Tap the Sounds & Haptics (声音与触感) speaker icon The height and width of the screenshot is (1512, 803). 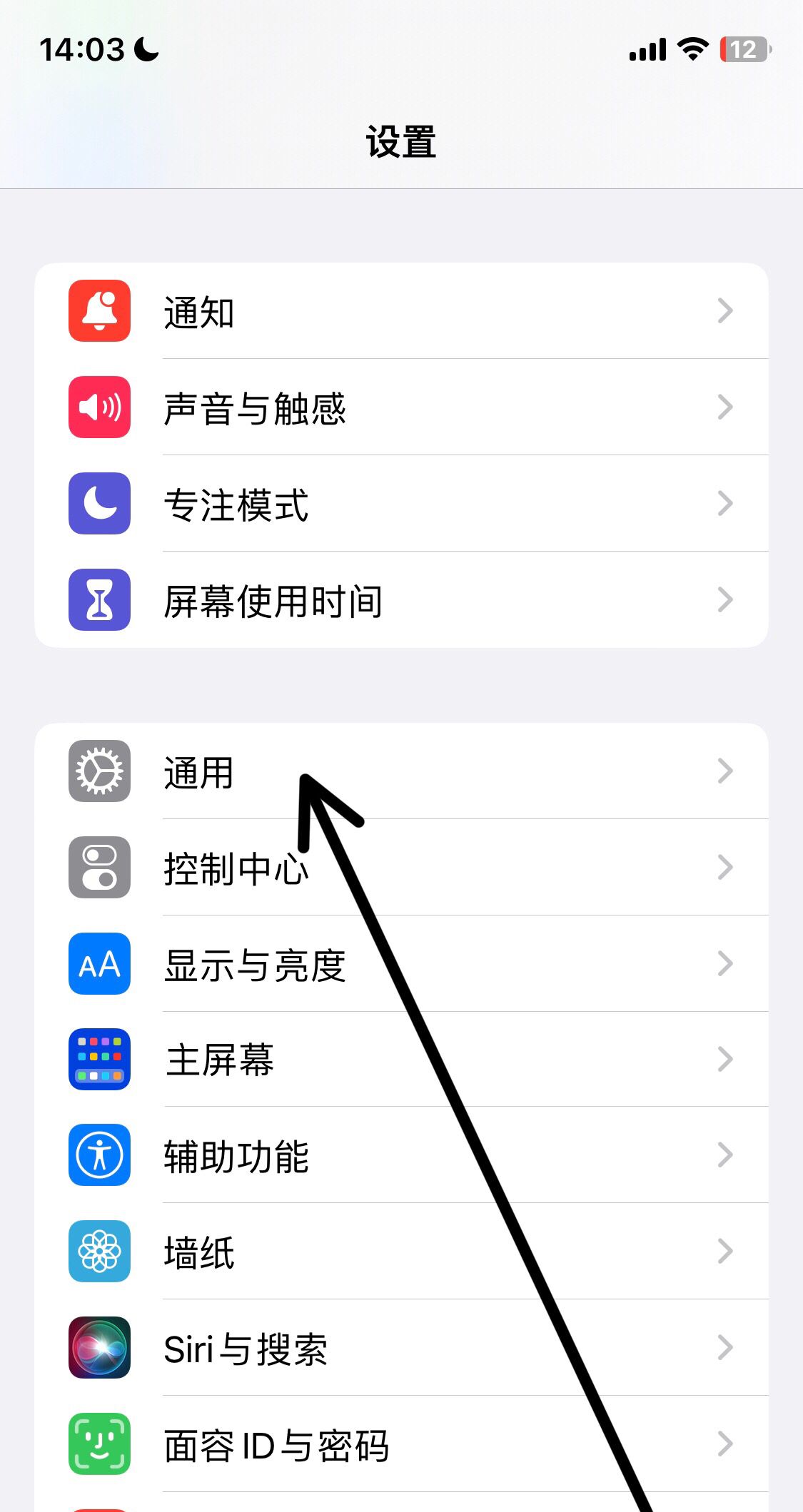(x=99, y=407)
